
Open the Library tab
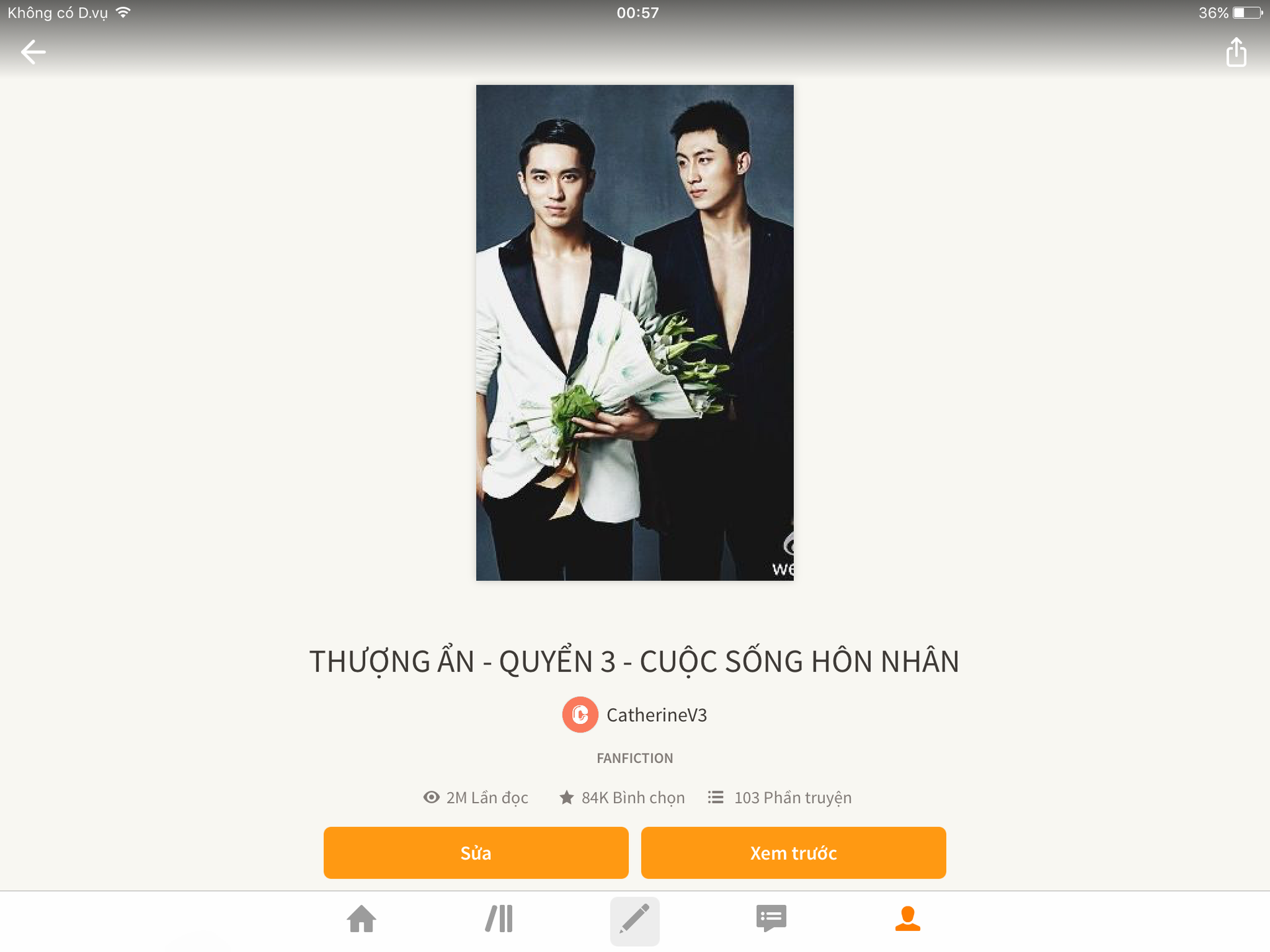point(499,919)
